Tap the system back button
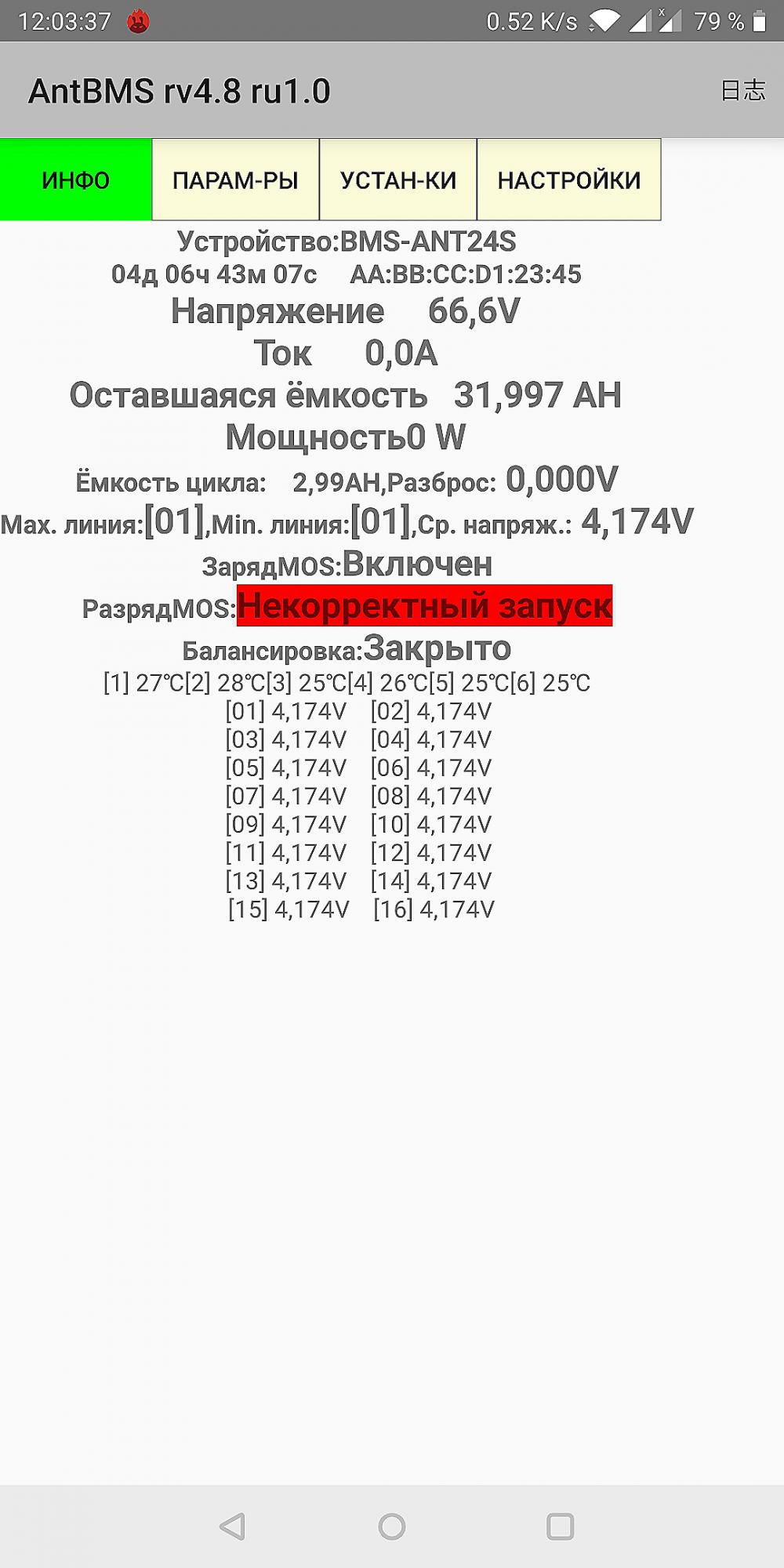 232,1526
